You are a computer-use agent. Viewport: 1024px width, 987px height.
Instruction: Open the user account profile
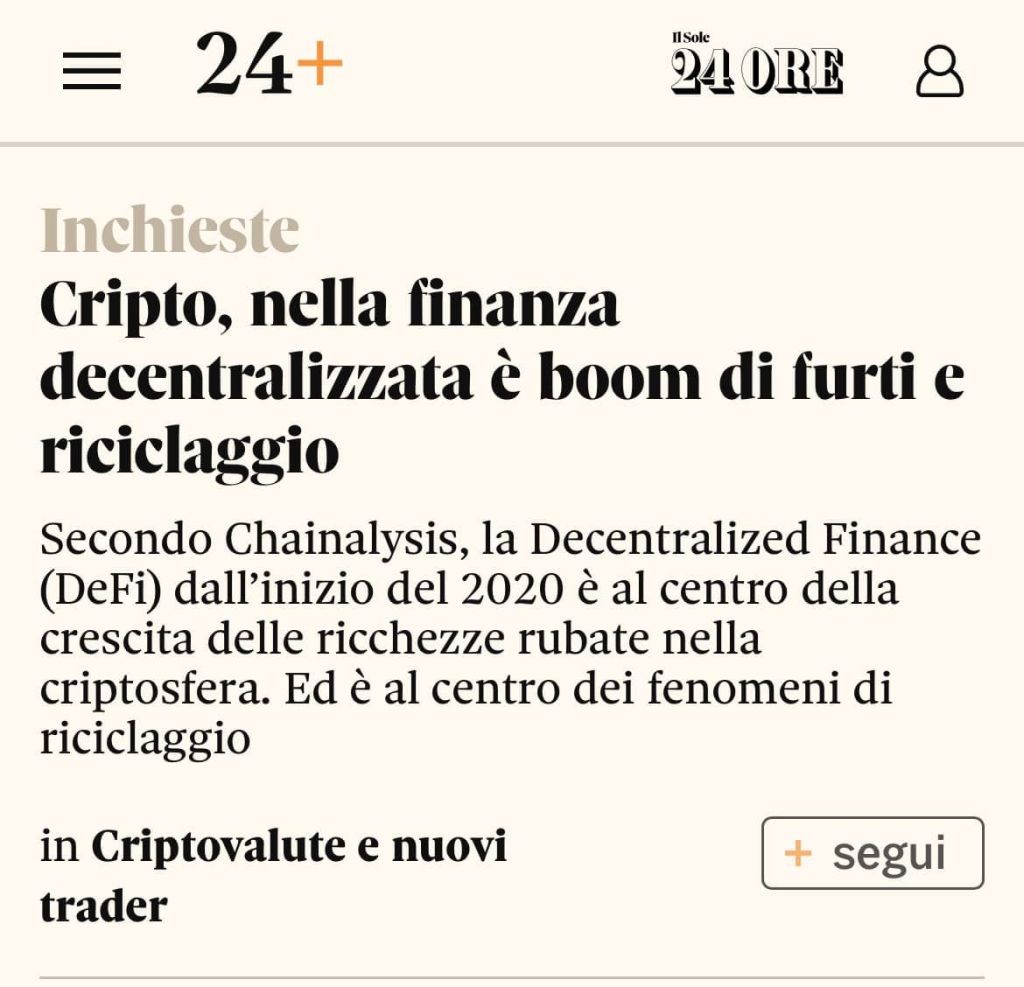coord(939,72)
